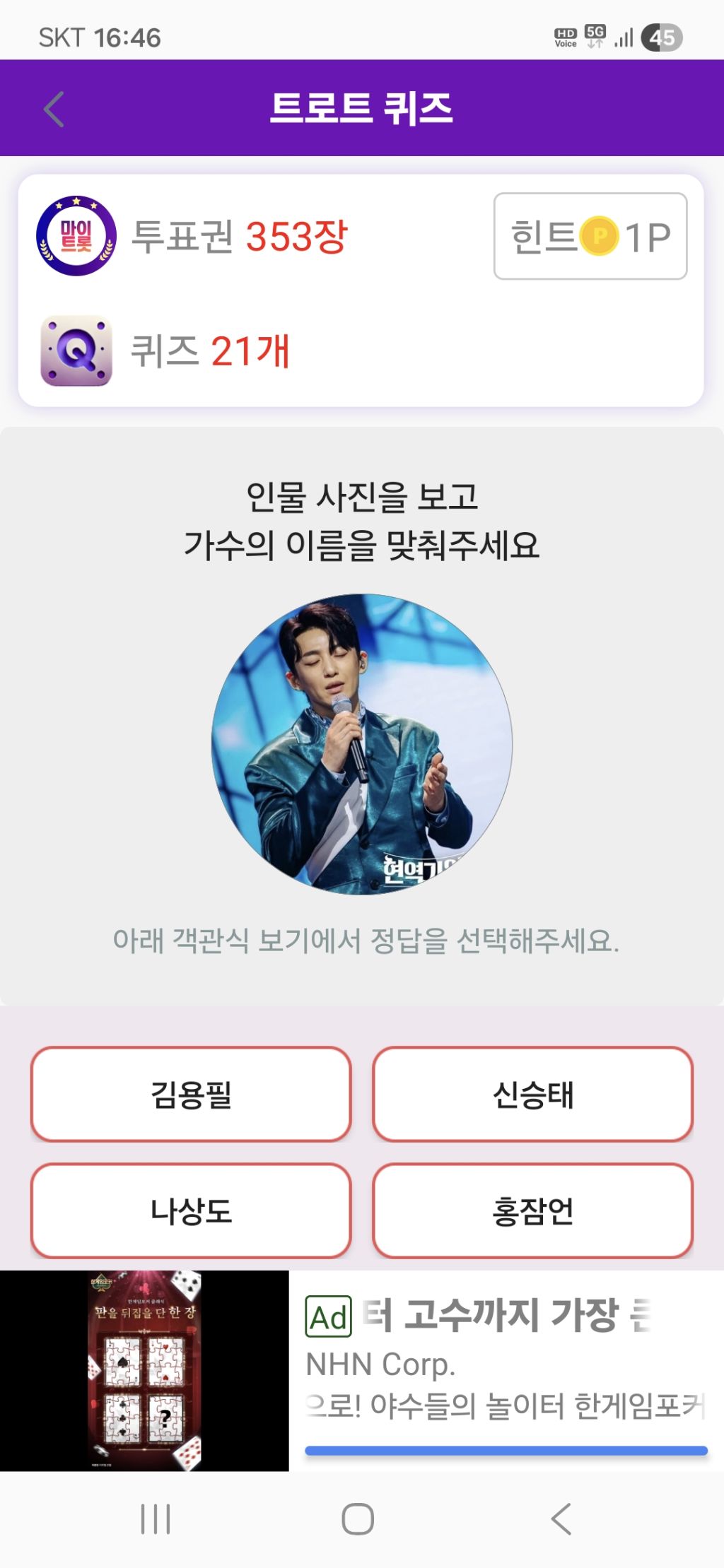Screen dimensions: 724x1568
Task: Open the recent apps overview
Action: 156,1519
